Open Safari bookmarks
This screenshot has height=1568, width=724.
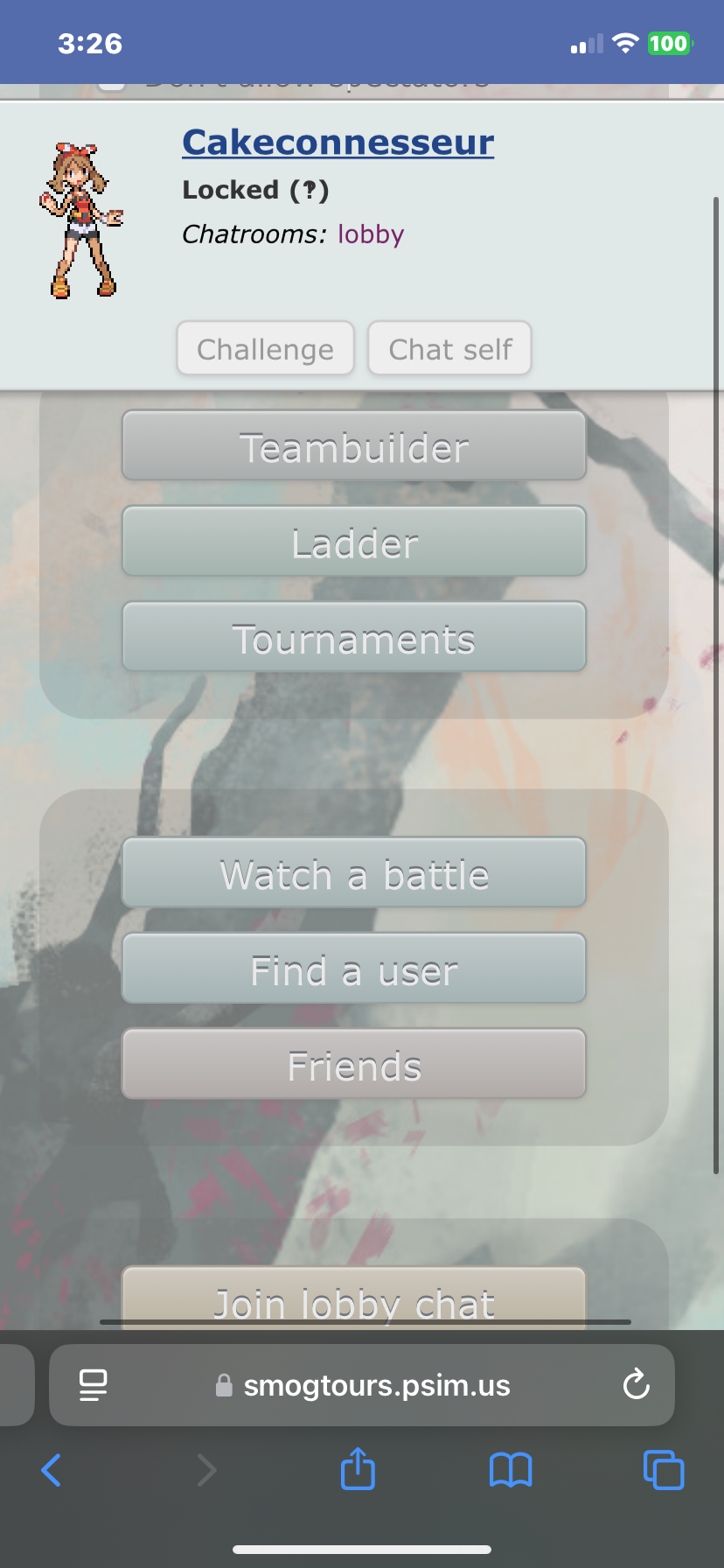pos(511,1470)
